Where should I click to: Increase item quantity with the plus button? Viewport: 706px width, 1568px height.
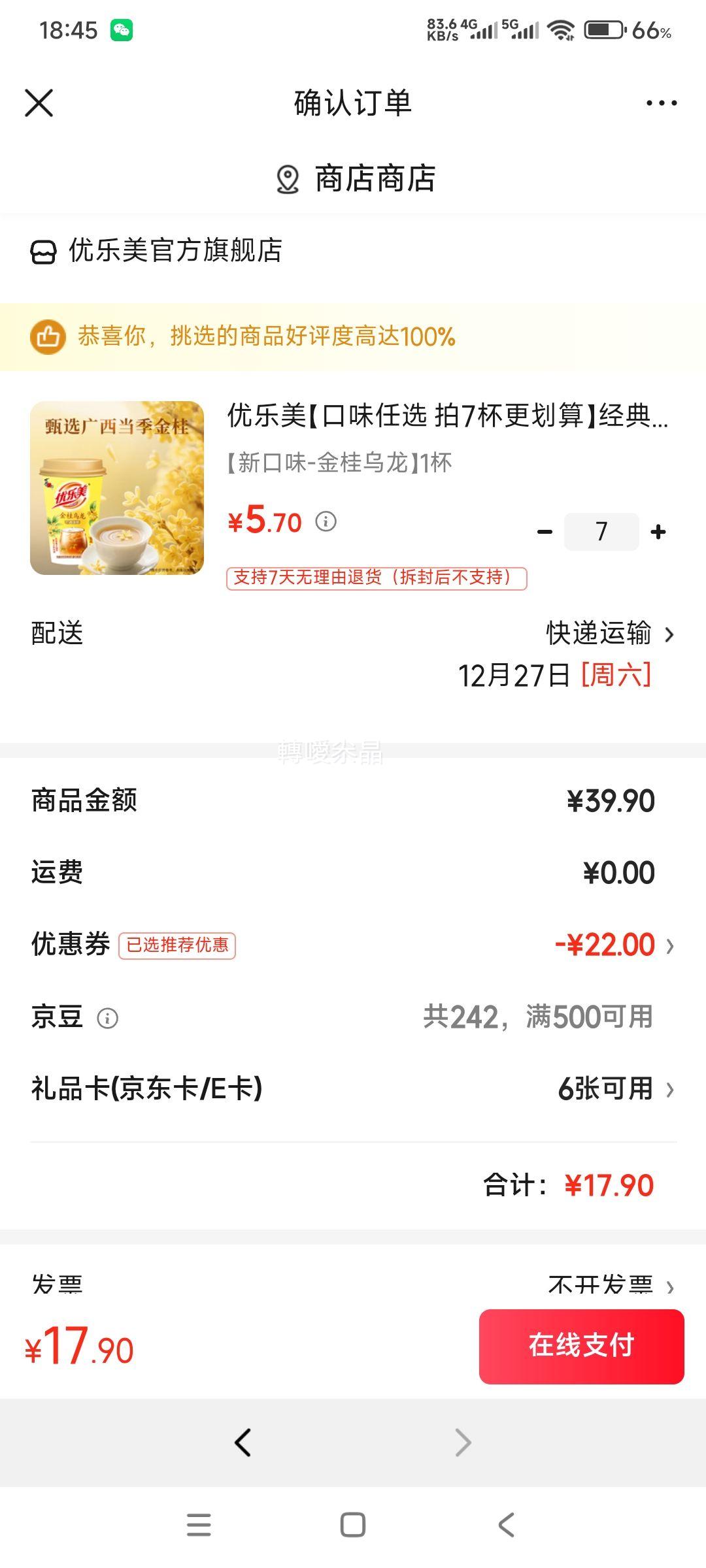[x=657, y=532]
